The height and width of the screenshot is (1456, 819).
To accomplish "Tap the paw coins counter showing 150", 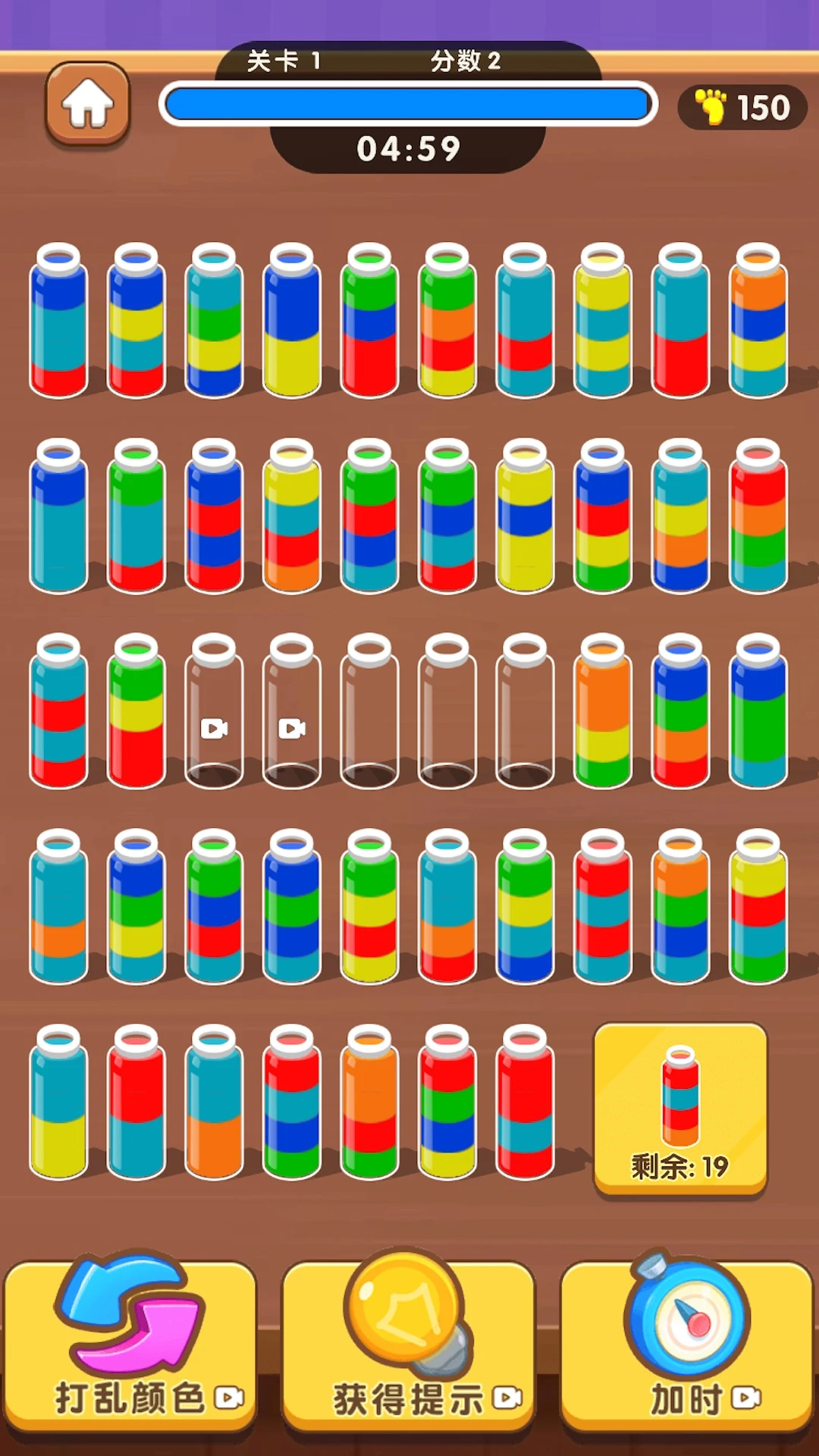I will (742, 108).
